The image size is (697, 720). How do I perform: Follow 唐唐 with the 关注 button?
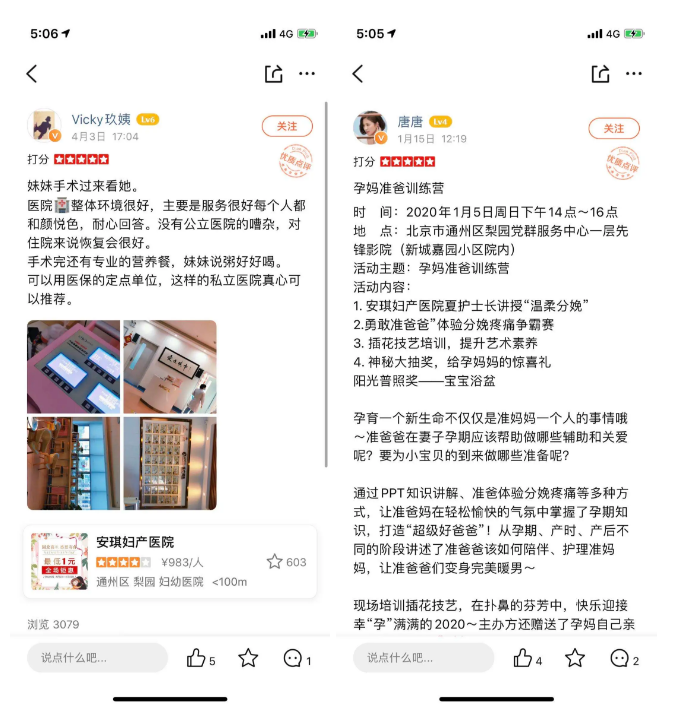click(x=614, y=128)
